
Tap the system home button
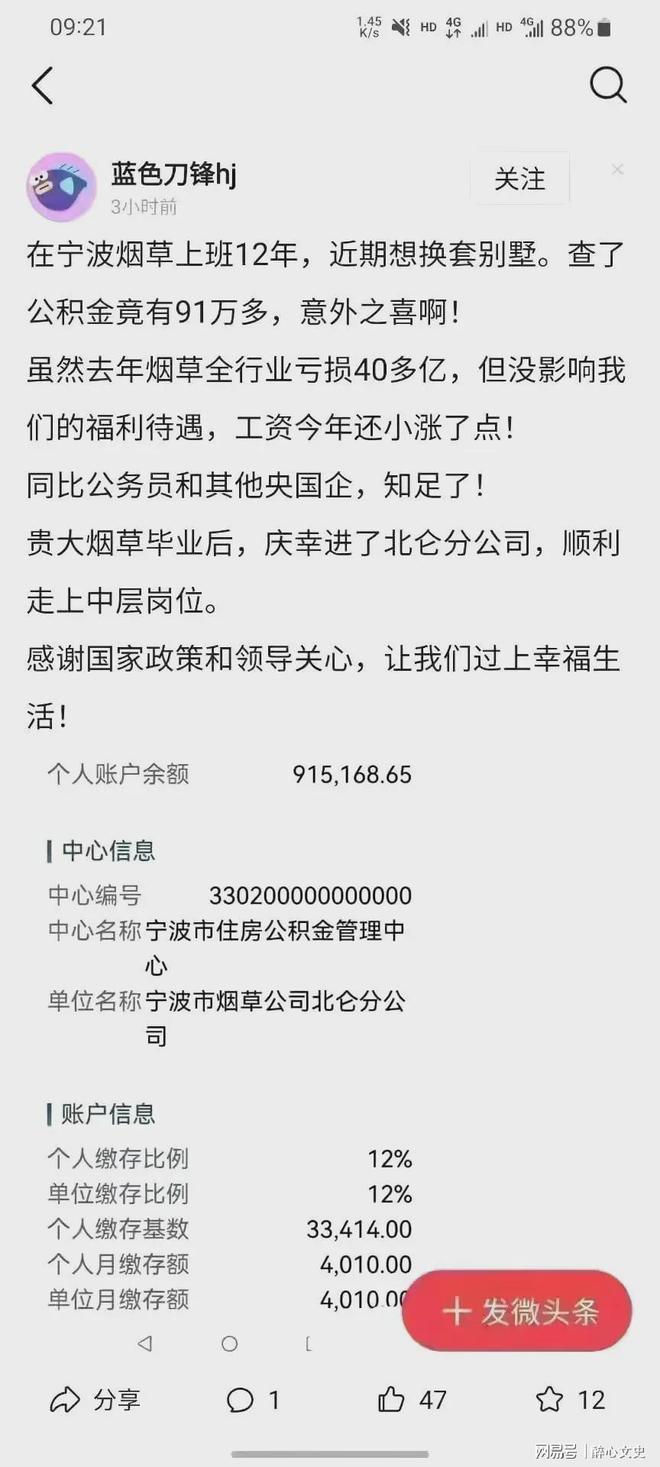(x=229, y=1344)
